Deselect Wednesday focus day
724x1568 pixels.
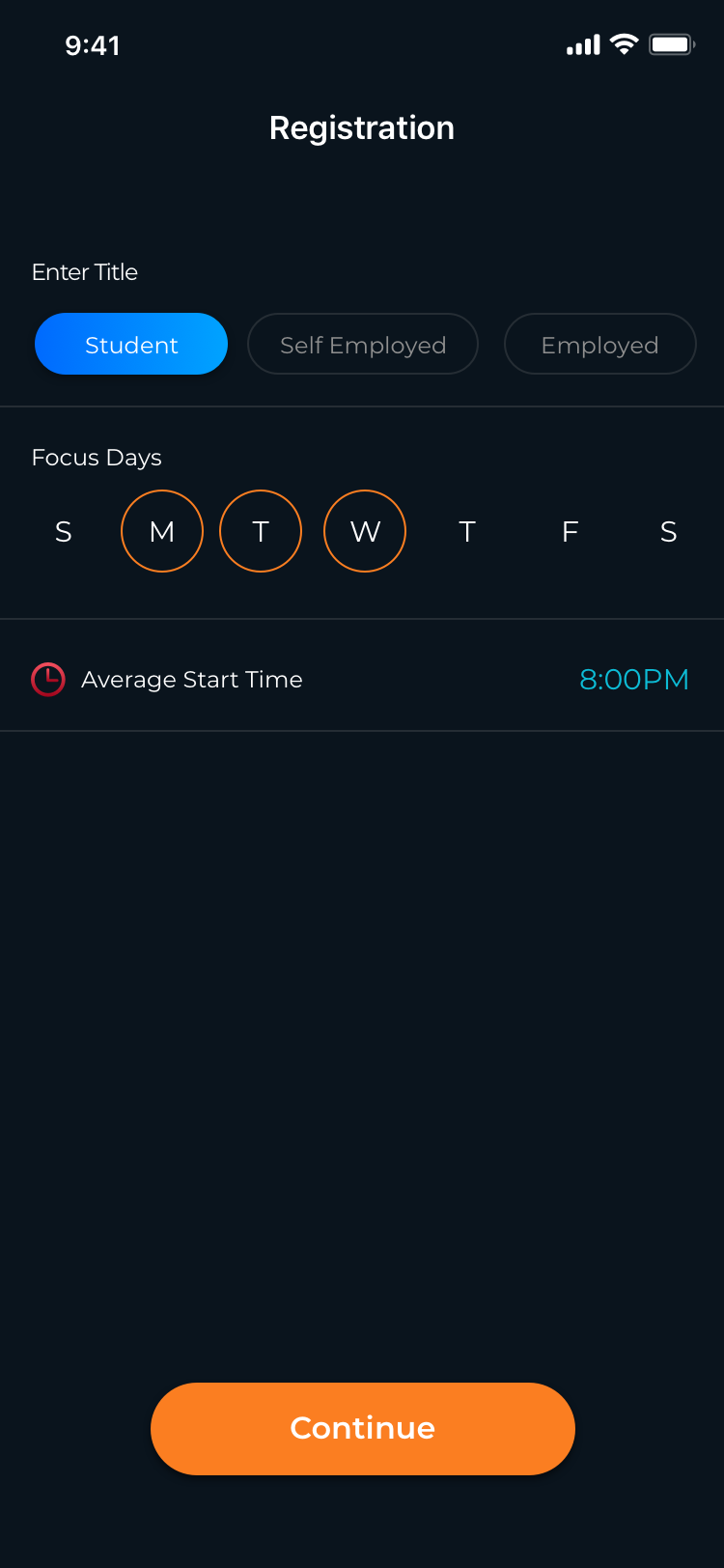pos(365,531)
